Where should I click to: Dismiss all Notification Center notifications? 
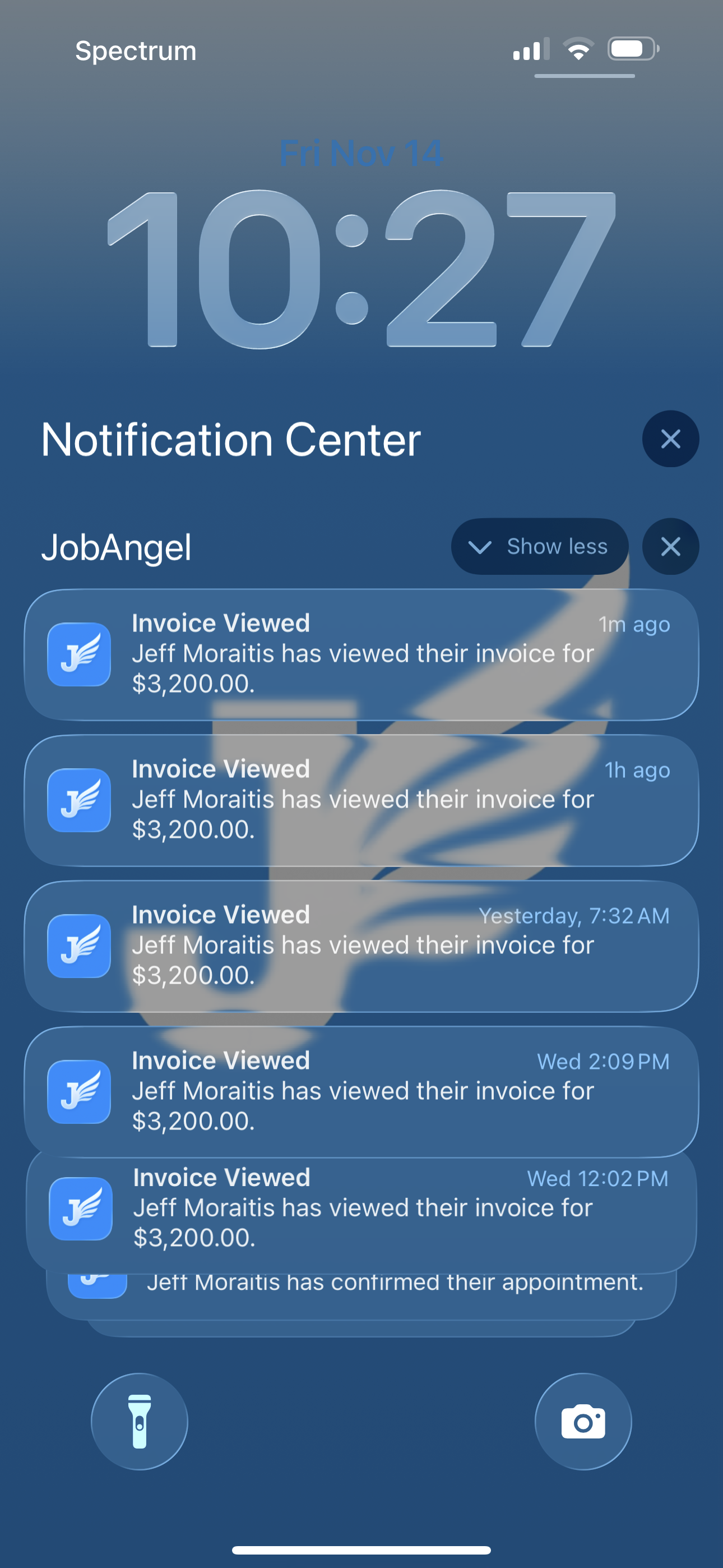[x=670, y=439]
